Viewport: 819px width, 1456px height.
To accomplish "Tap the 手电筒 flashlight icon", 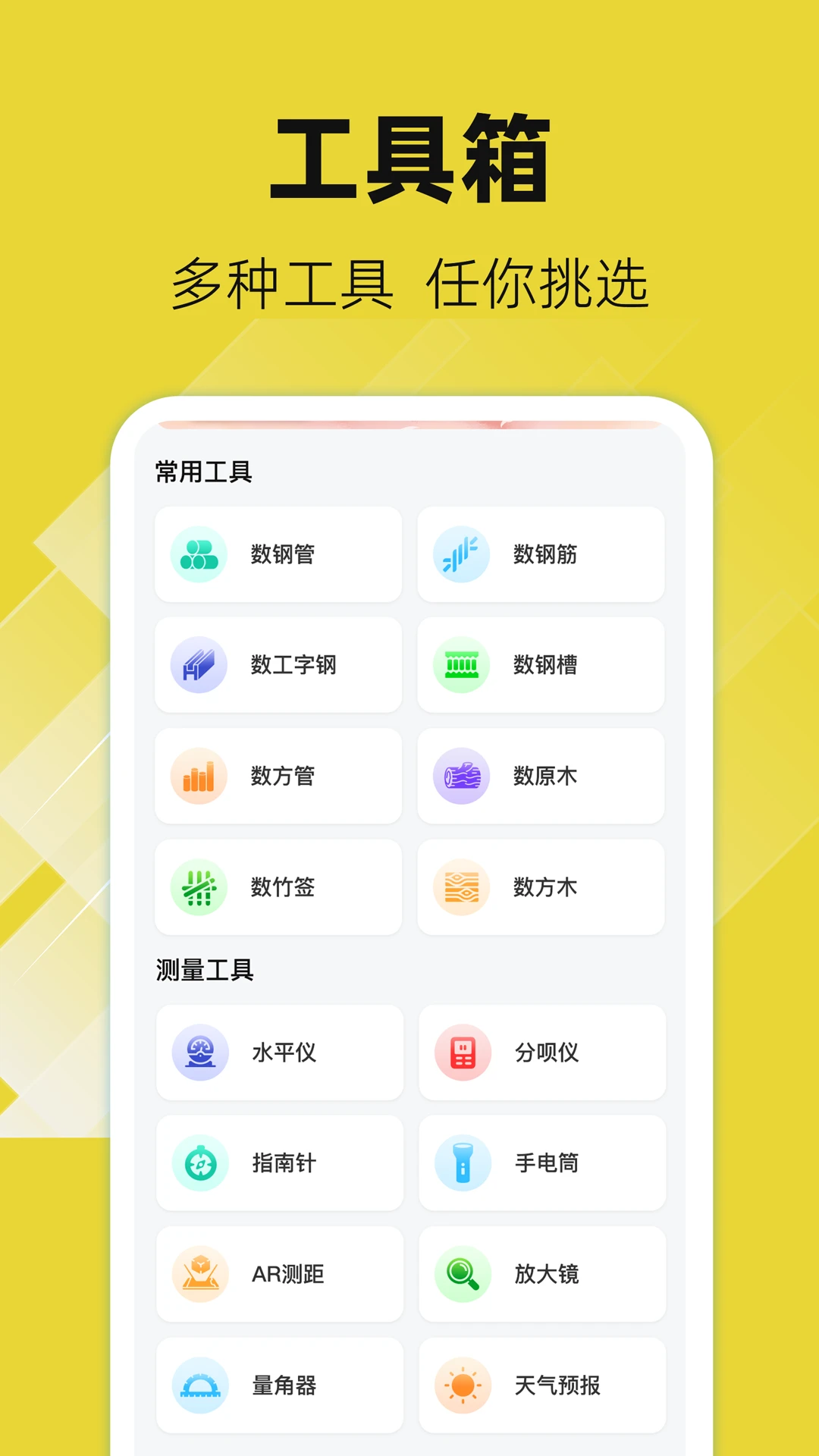I will [x=463, y=1163].
